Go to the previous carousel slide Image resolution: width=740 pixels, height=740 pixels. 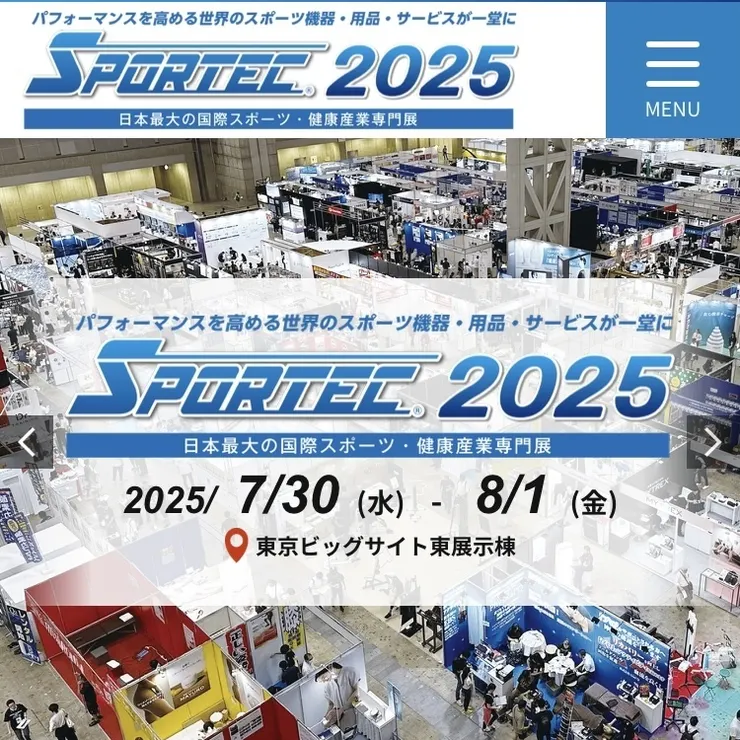[x=27, y=441]
